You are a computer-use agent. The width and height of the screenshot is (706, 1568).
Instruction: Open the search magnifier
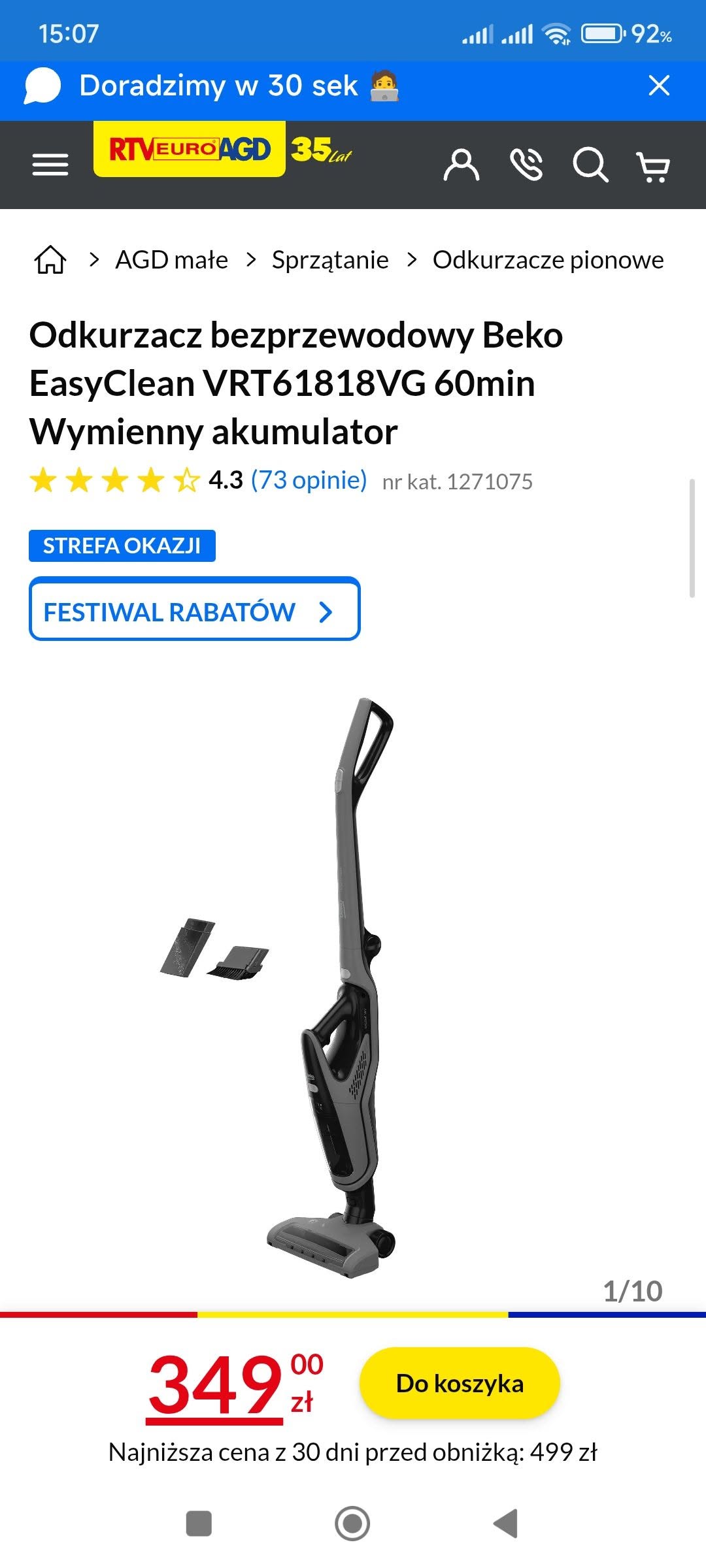tap(590, 165)
